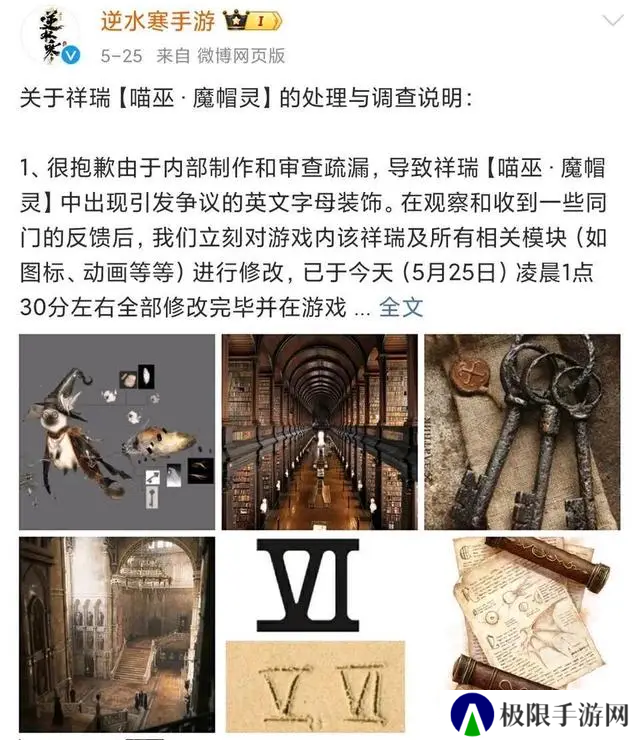Open the rusty antique keys image
The height and width of the screenshot is (740, 640).
(522, 431)
